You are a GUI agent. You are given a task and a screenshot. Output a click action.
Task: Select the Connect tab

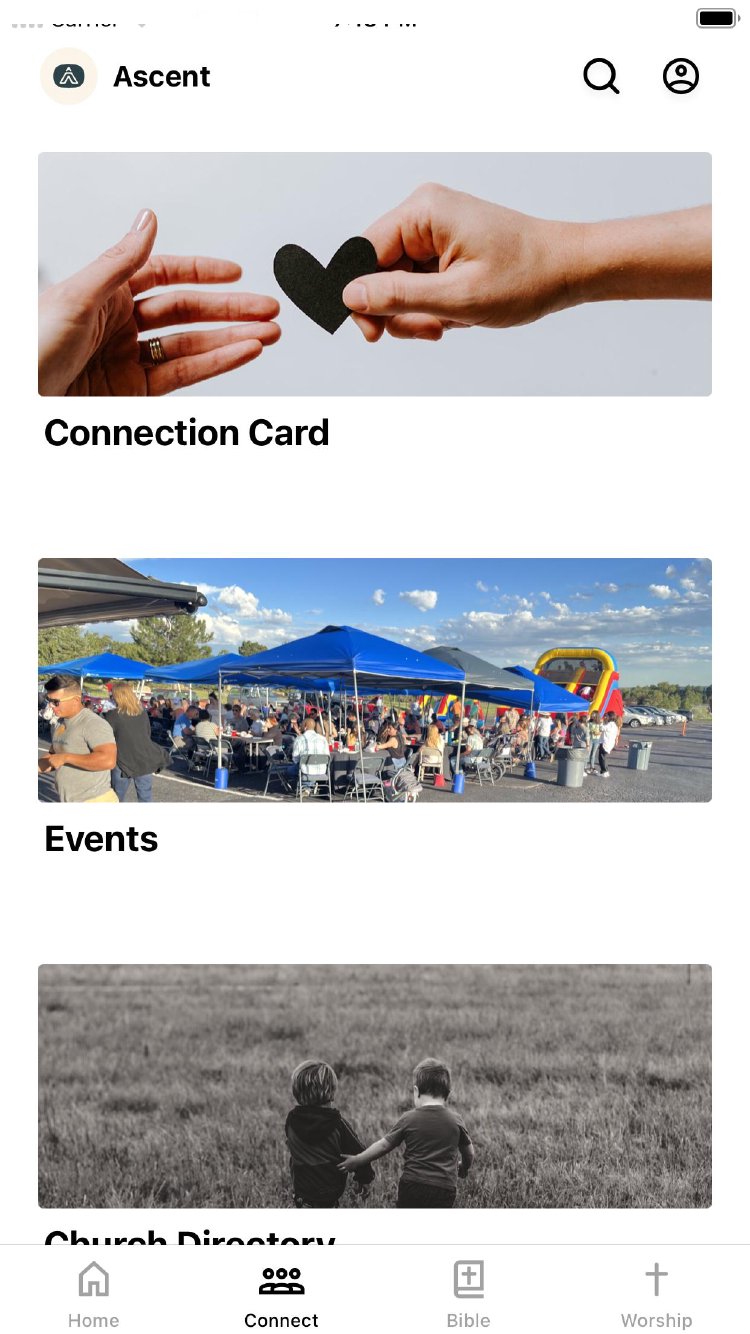(281, 1294)
